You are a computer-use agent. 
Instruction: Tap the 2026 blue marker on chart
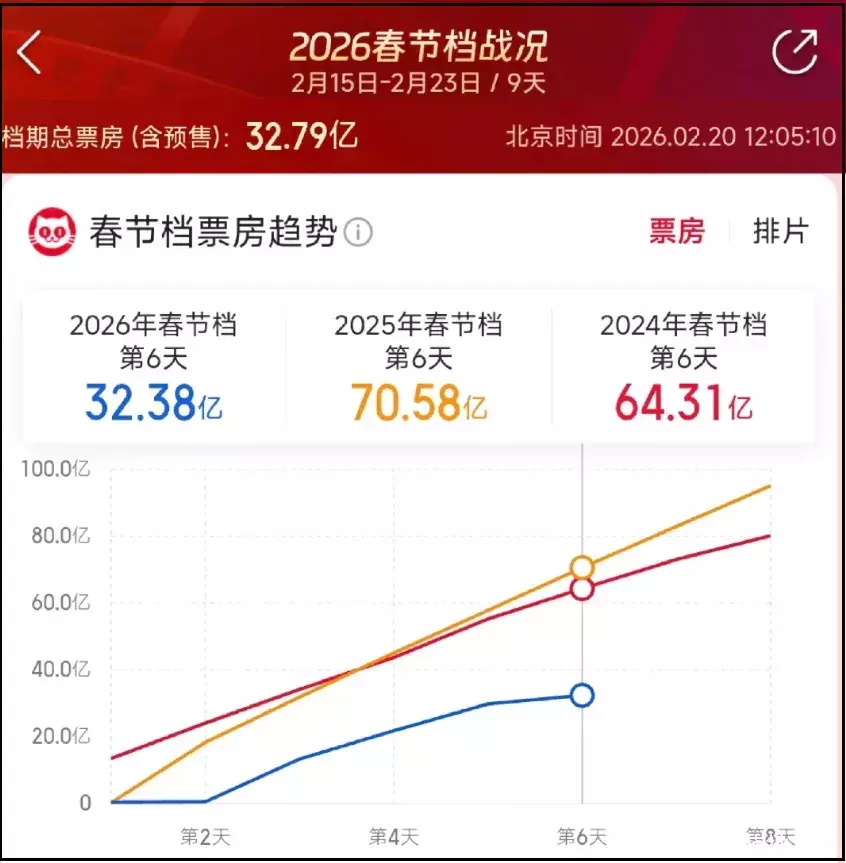click(x=582, y=695)
